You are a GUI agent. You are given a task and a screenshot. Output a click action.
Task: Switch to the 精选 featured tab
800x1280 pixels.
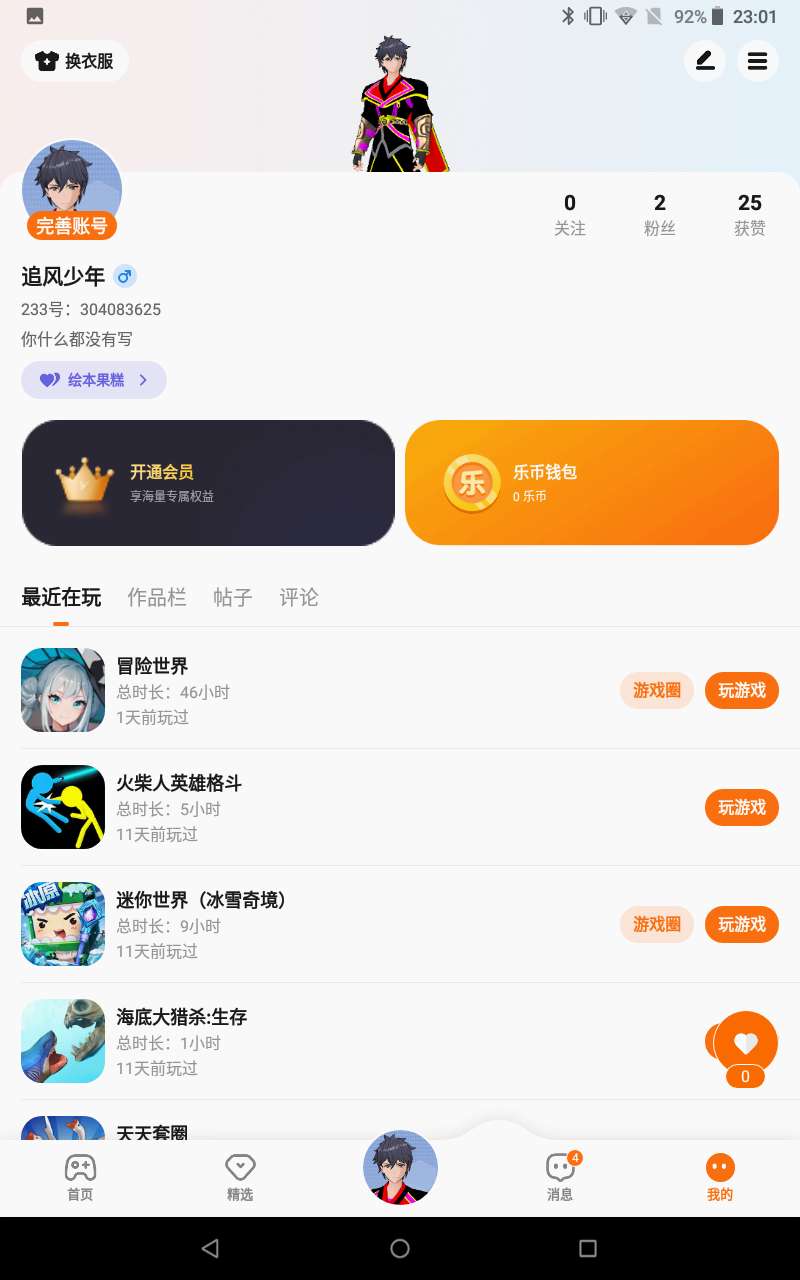pos(240,1178)
